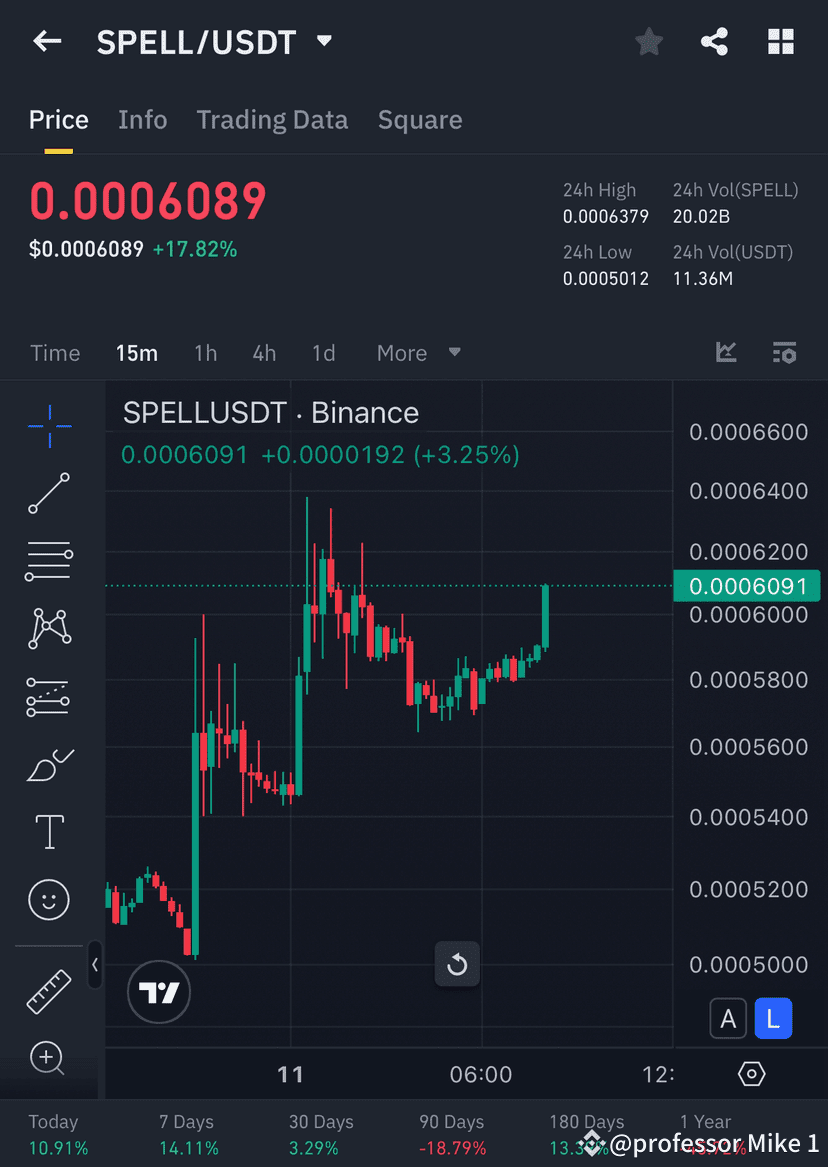Open the Square tab
828x1167 pixels.
420,119
